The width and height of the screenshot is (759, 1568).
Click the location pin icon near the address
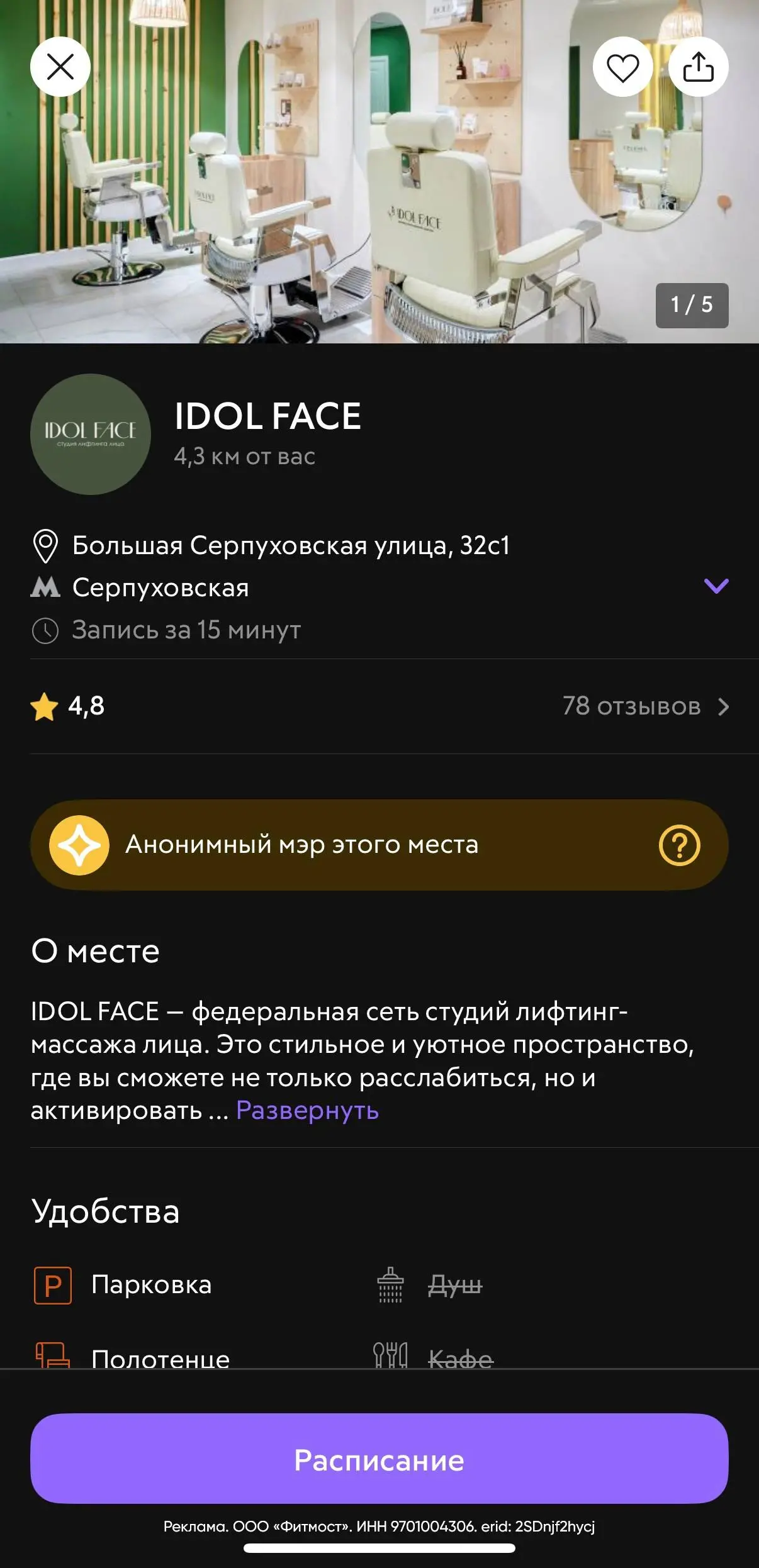(47, 546)
